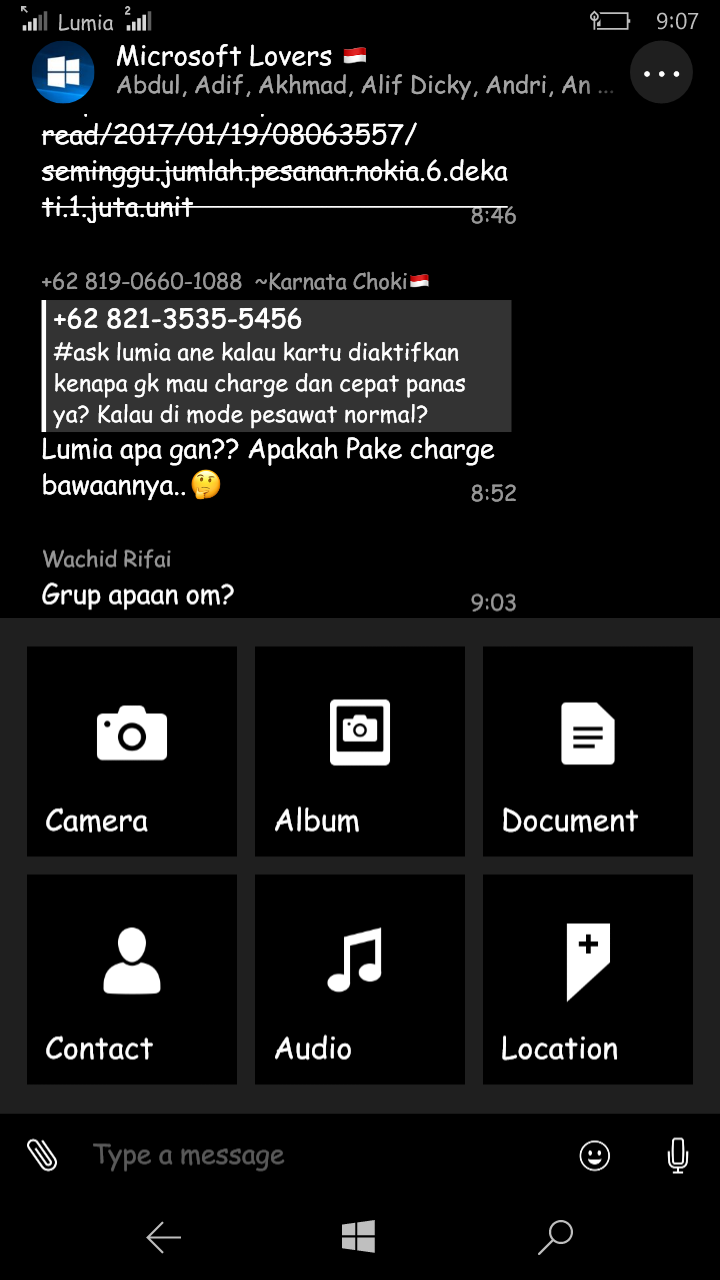Open the struck-through news link
Screen dimensions: 720x1280
click(x=275, y=171)
